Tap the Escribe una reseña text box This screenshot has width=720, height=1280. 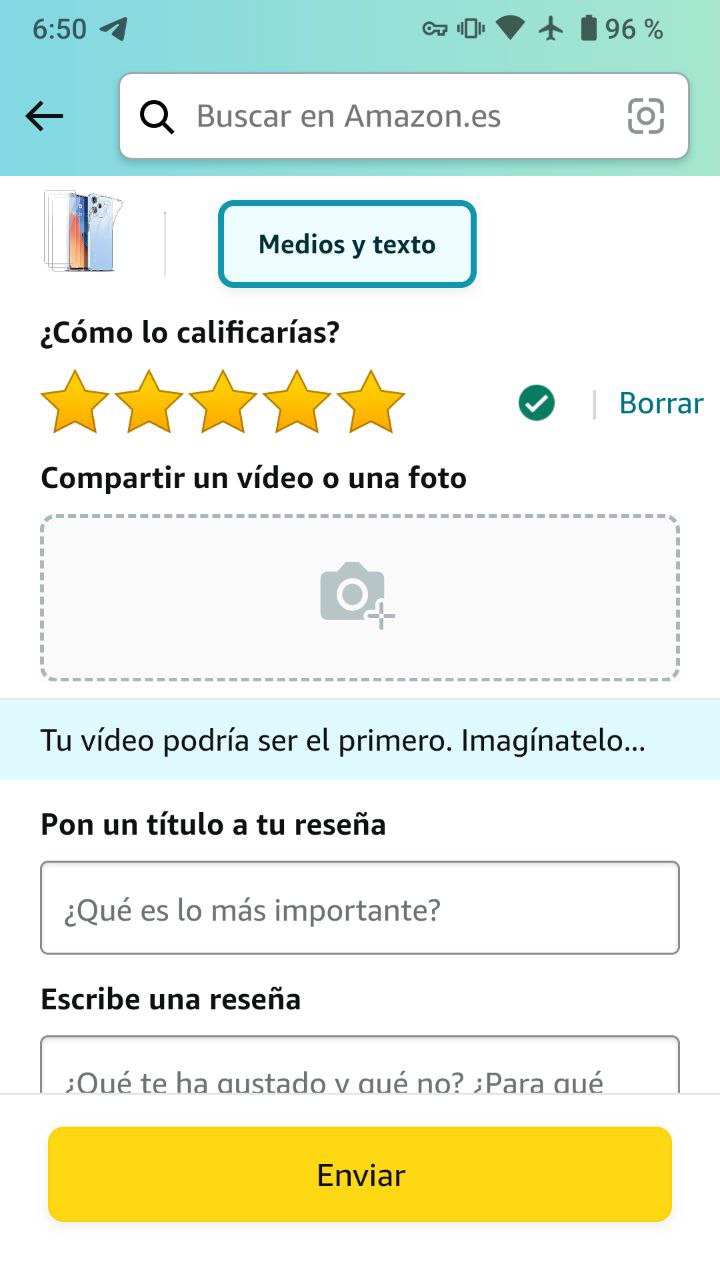pos(359,1068)
